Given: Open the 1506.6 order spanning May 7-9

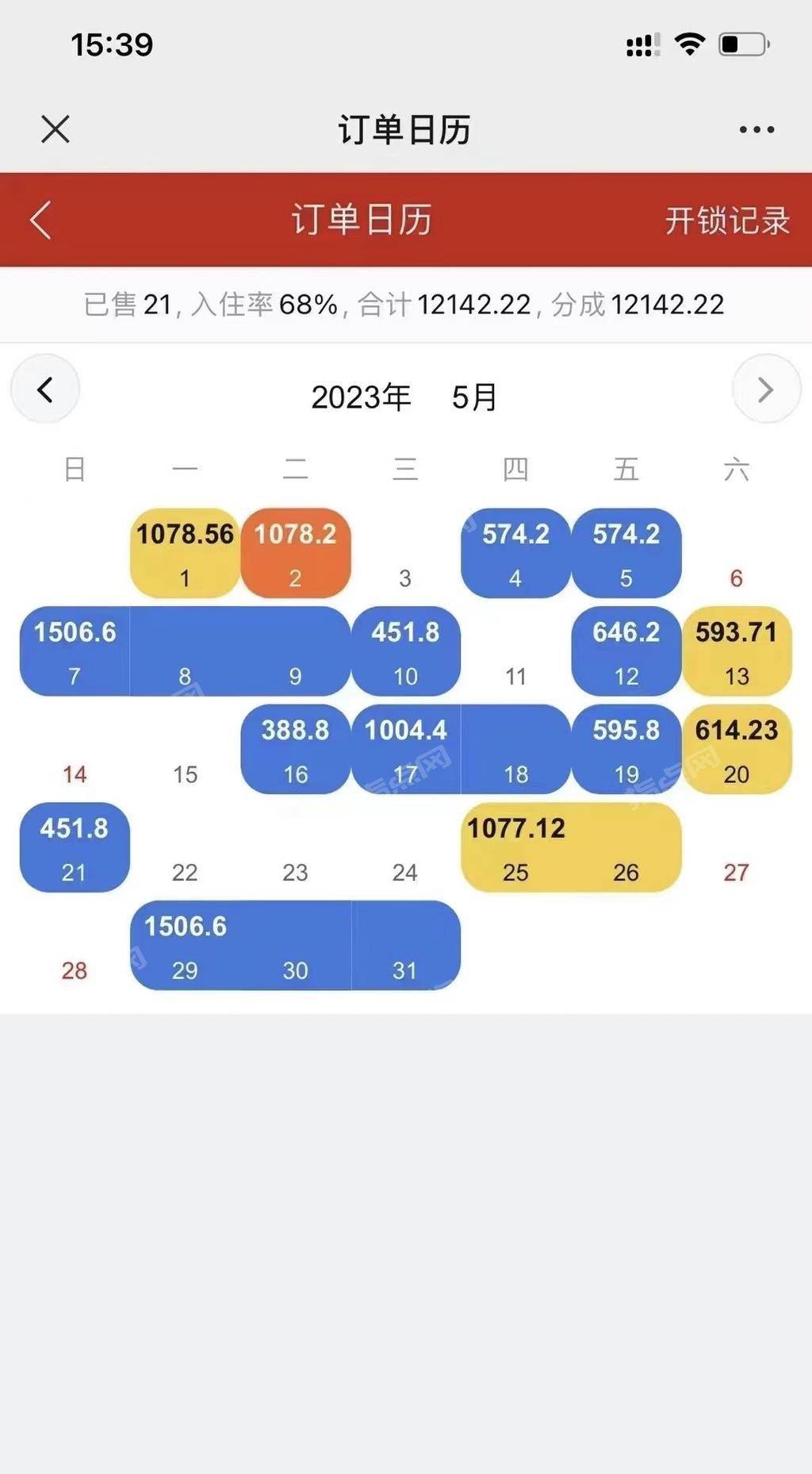Looking at the screenshot, I should [185, 651].
